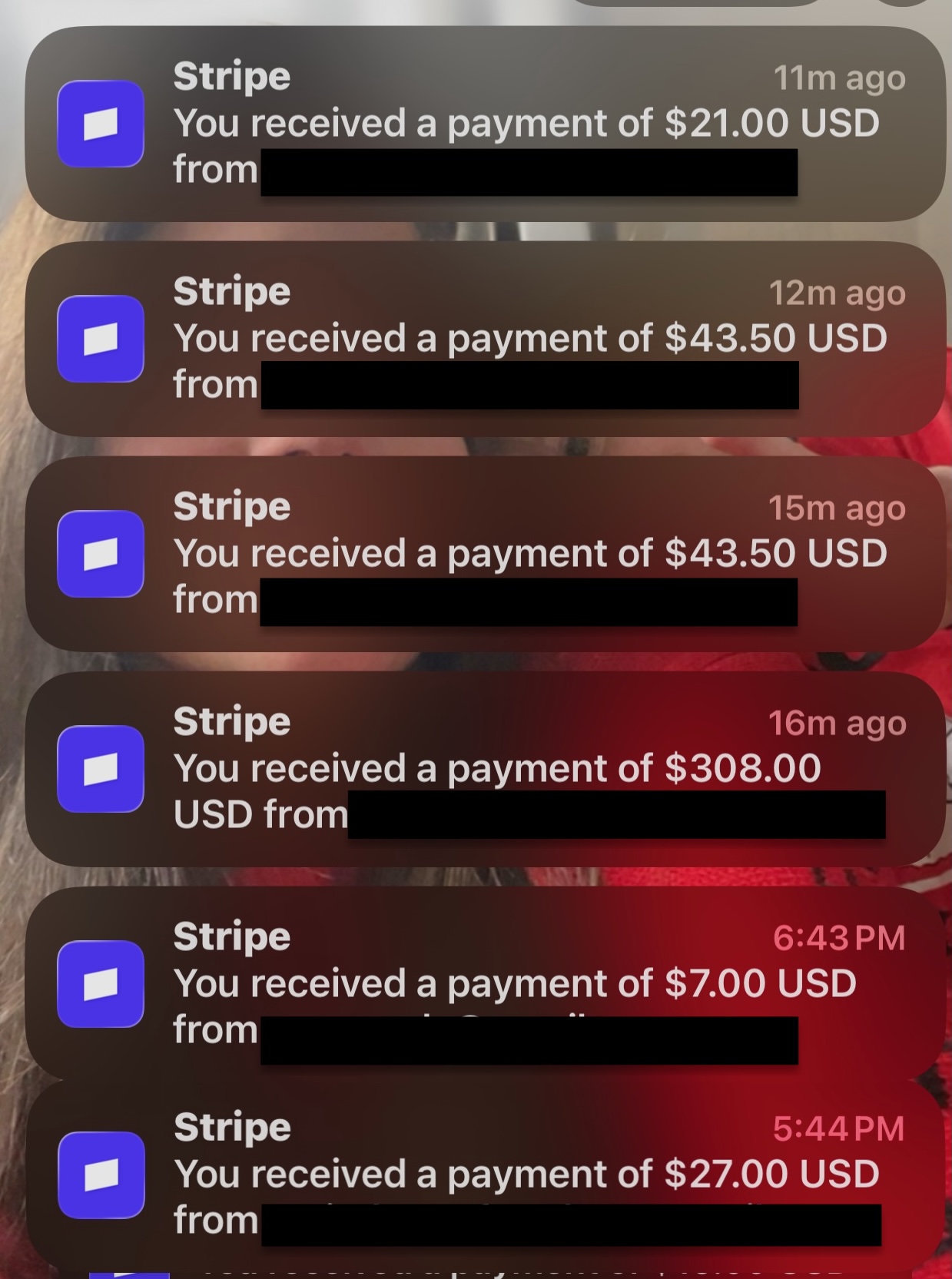The image size is (952, 1279).
Task: Open the $7.00 payment notification from 6:43 PM
Action: [x=484, y=983]
